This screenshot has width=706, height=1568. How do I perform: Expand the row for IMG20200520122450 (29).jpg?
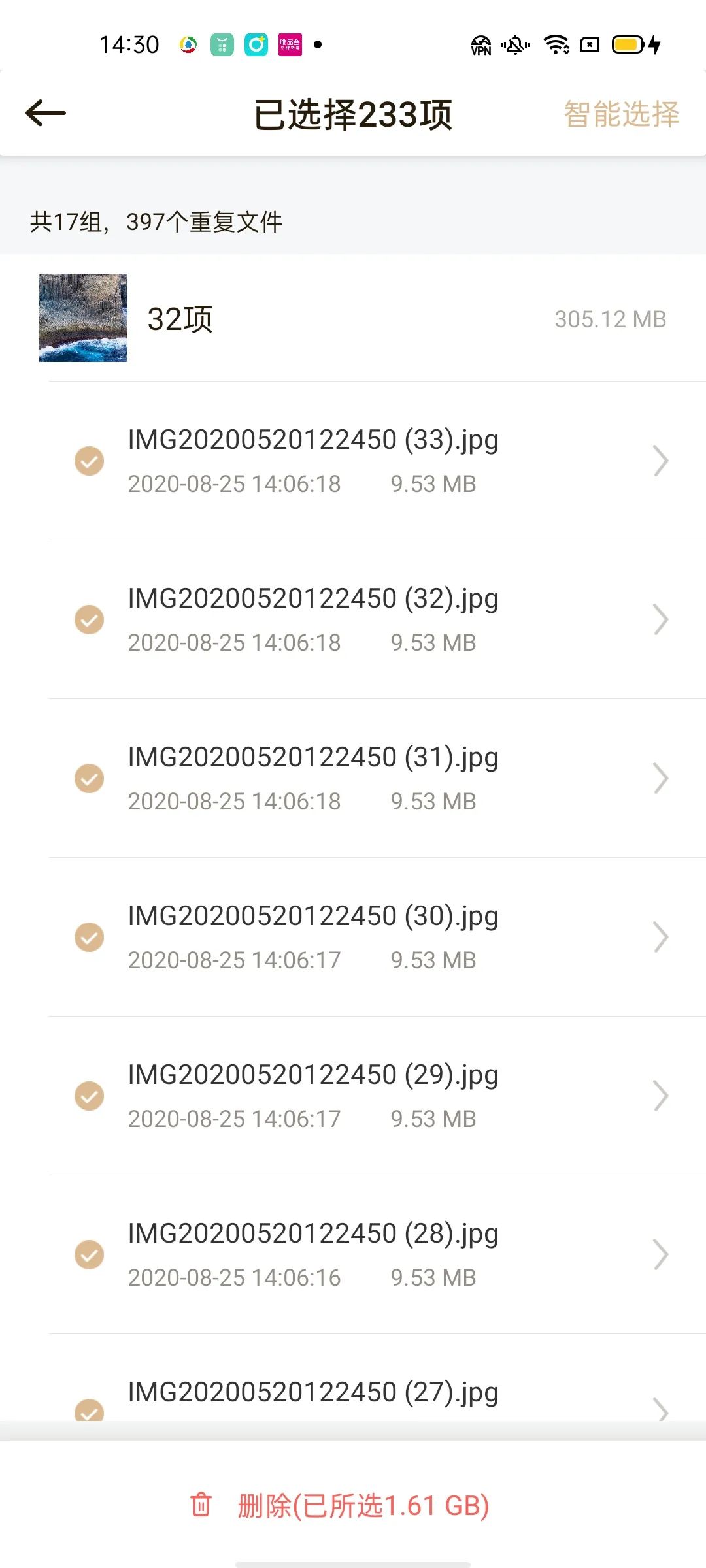(660, 1095)
